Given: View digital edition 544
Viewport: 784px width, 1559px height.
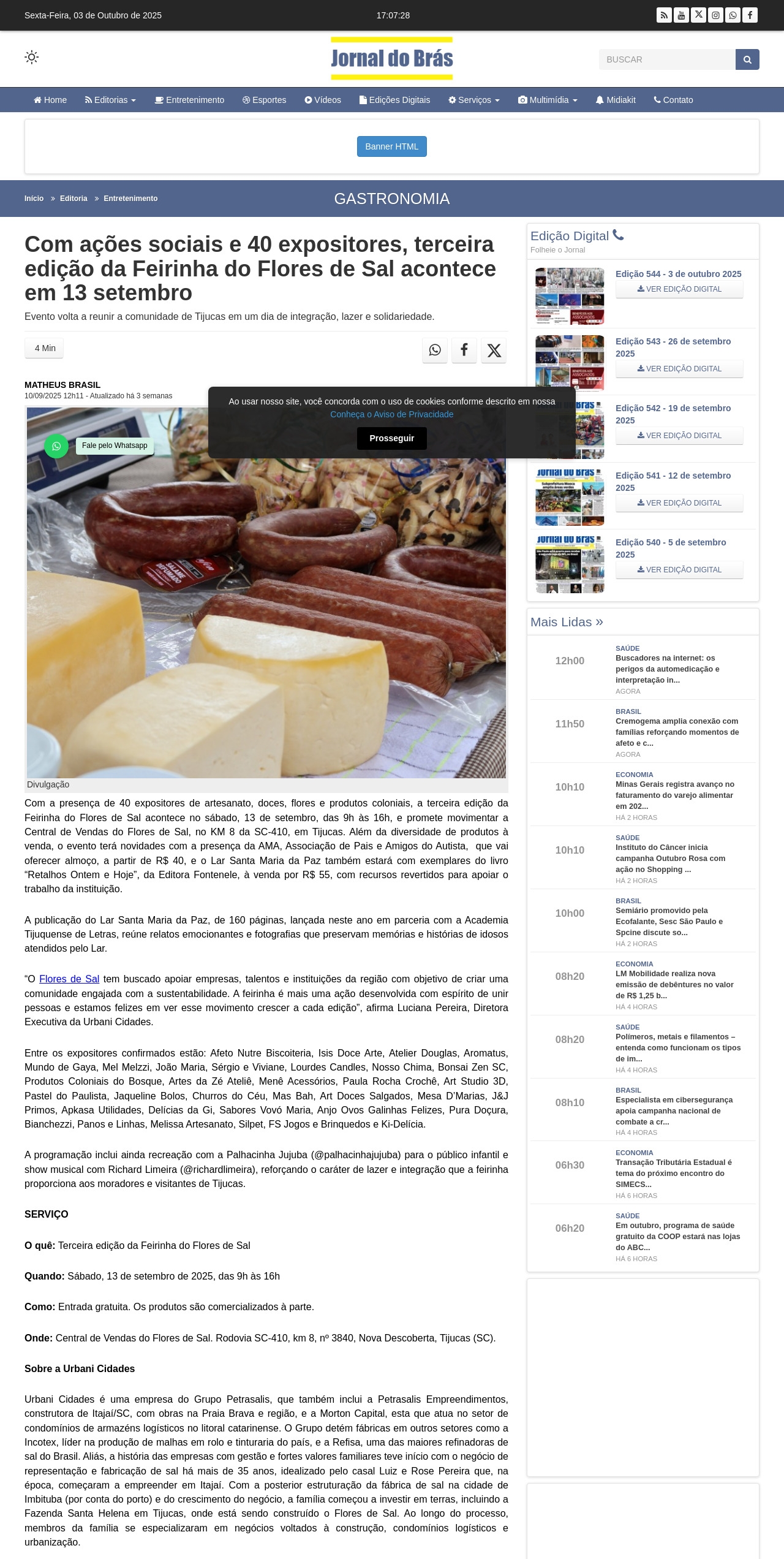Looking at the screenshot, I should [x=679, y=289].
